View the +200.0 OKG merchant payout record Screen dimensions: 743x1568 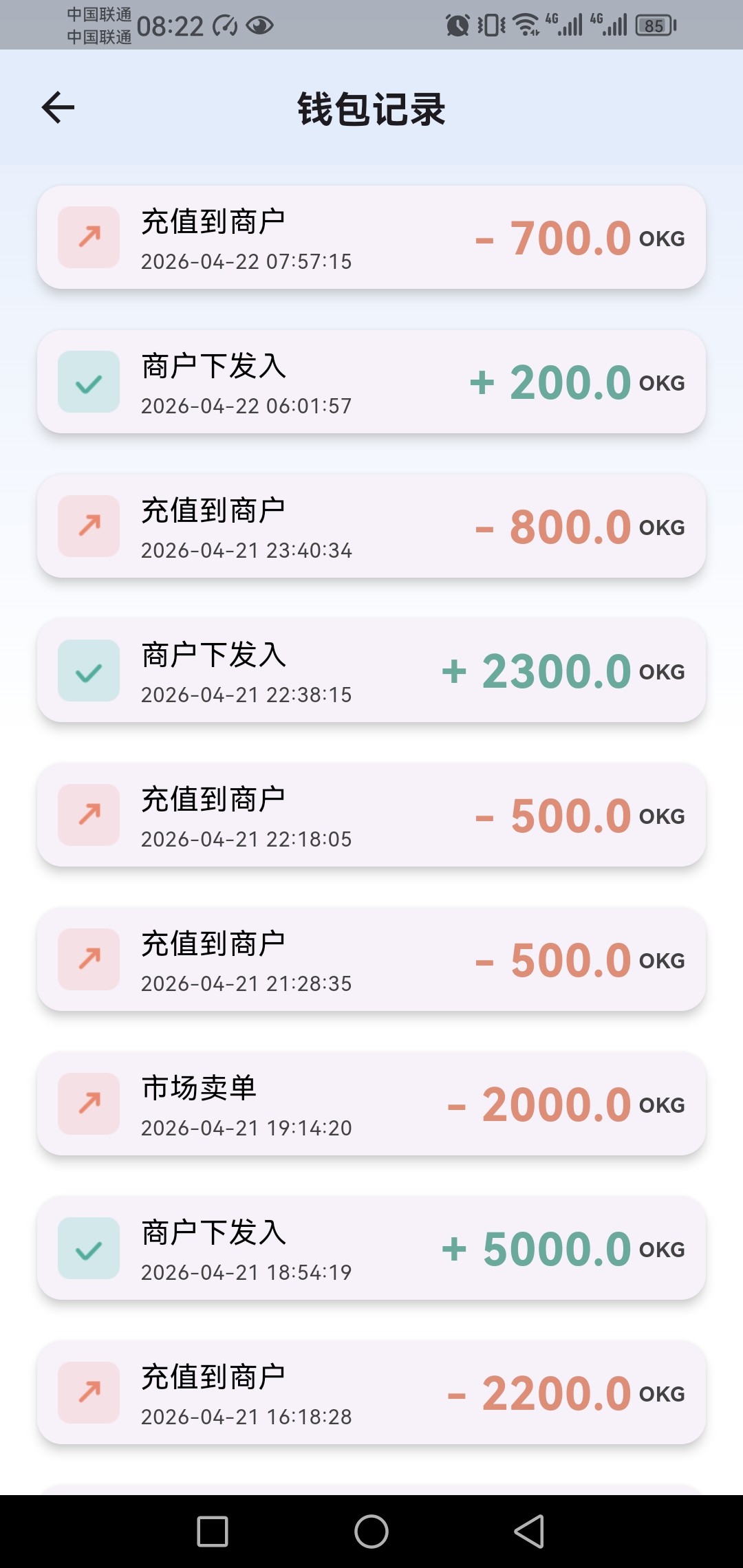click(x=371, y=382)
